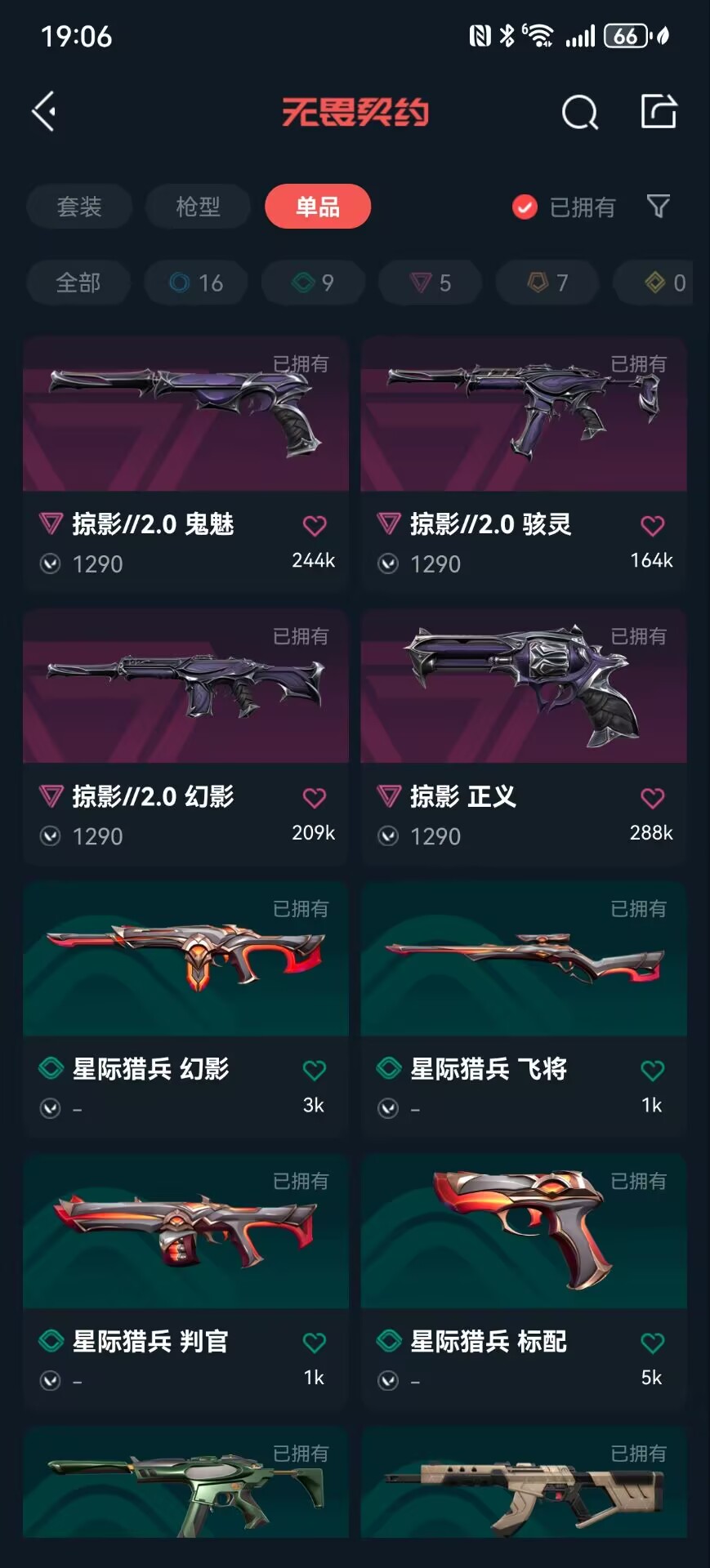The image size is (710, 1568).
Task: Switch to the 套装 tab
Action: [79, 207]
